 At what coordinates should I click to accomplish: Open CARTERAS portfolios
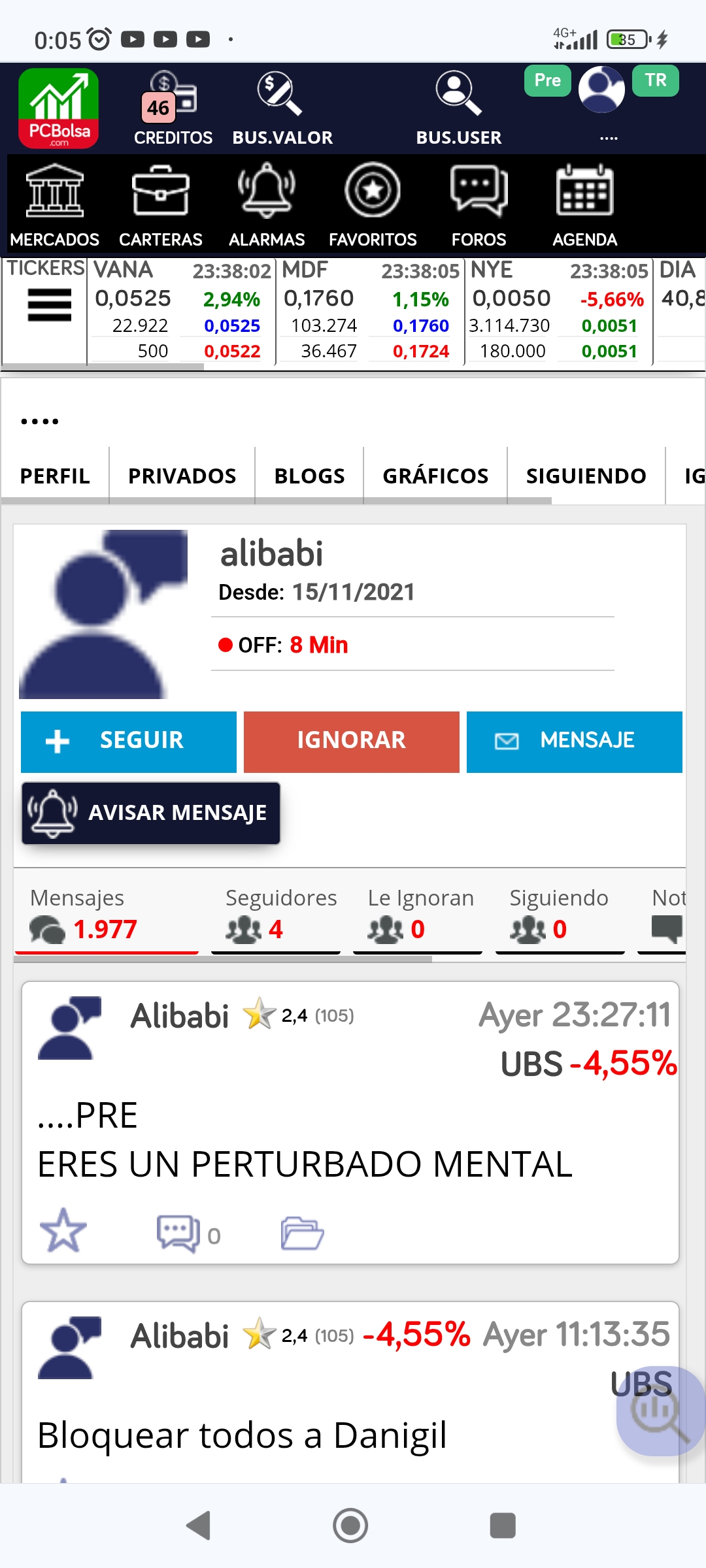click(161, 205)
